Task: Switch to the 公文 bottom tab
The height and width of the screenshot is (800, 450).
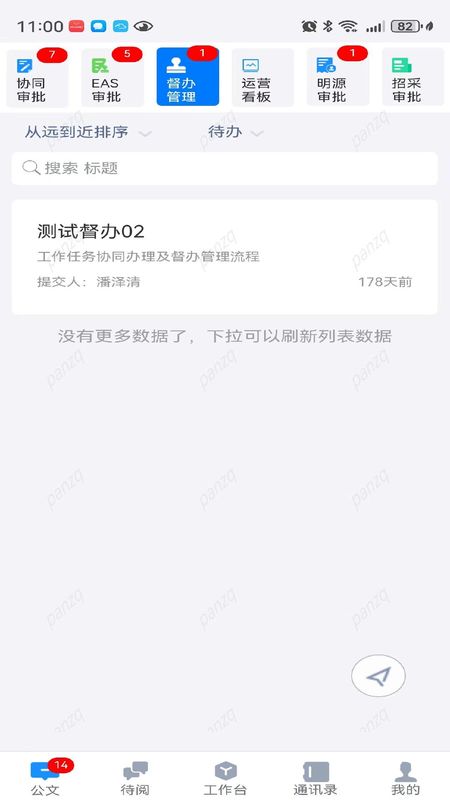Action: [45, 778]
